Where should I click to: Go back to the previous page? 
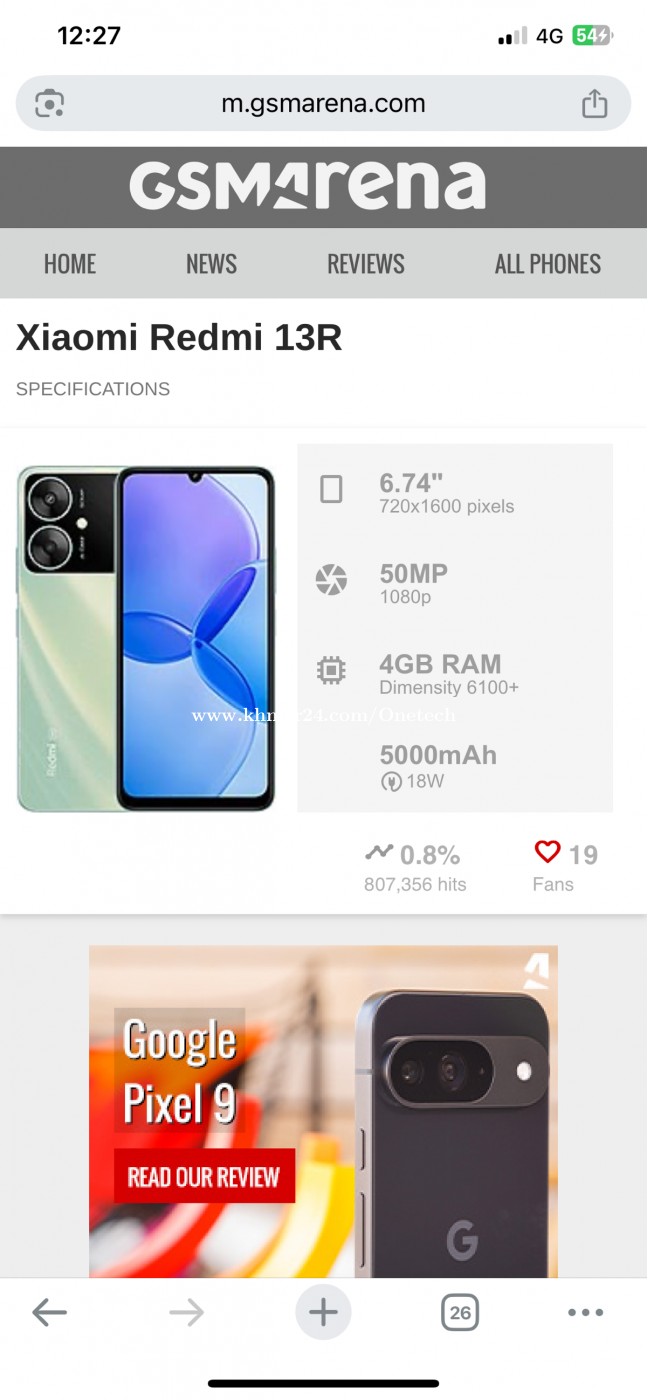click(x=49, y=1312)
